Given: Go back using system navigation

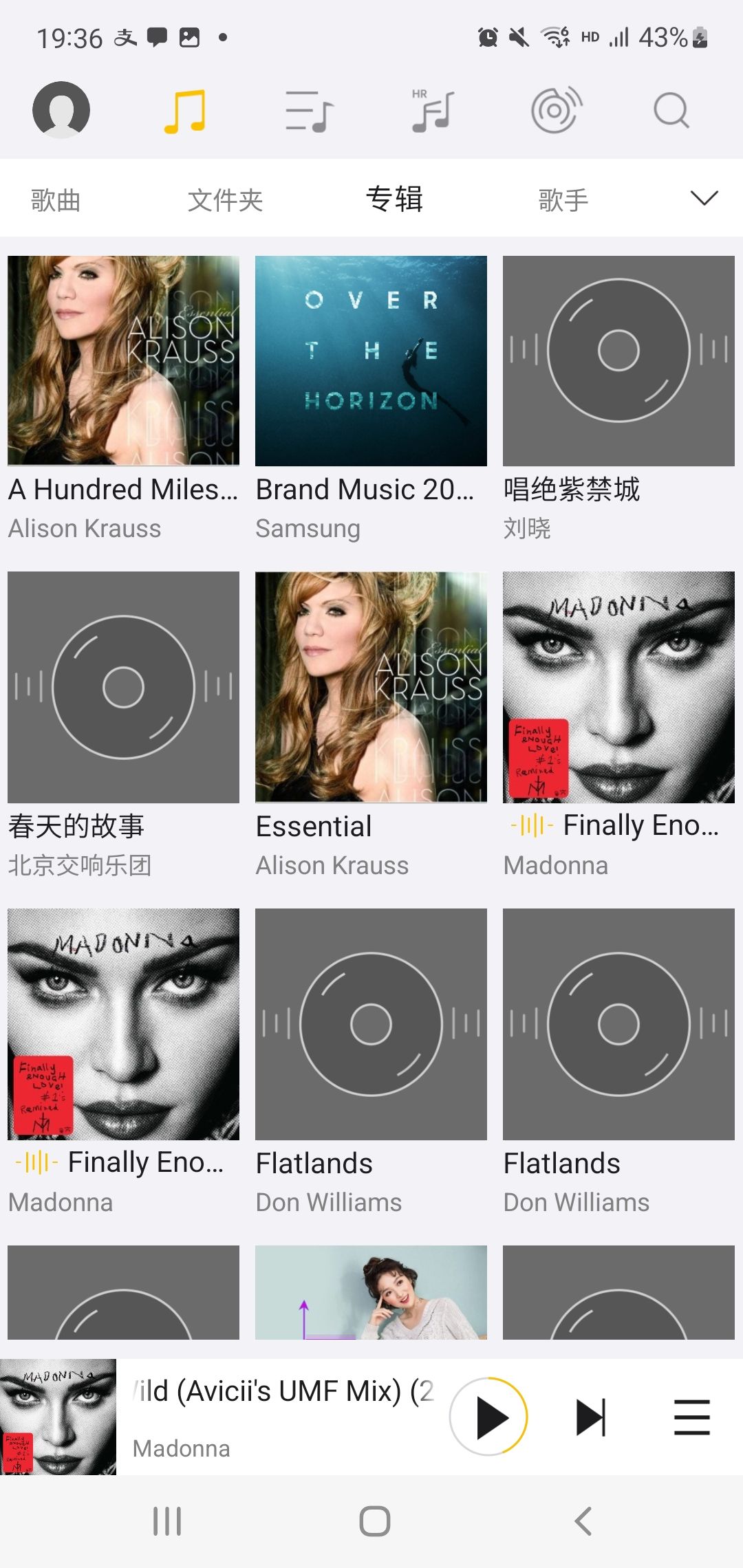Looking at the screenshot, I should (x=583, y=1521).
